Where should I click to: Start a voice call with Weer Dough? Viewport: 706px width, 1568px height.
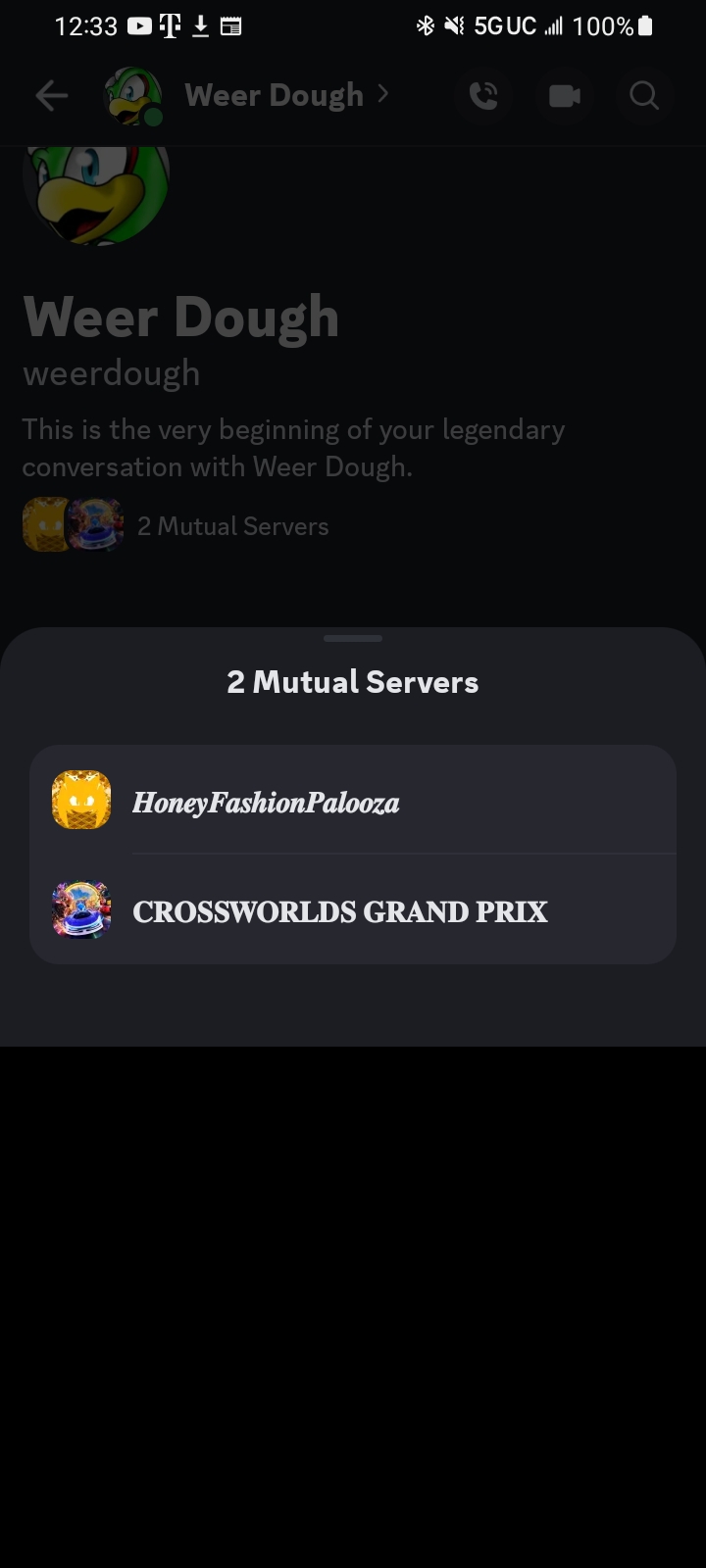click(483, 95)
